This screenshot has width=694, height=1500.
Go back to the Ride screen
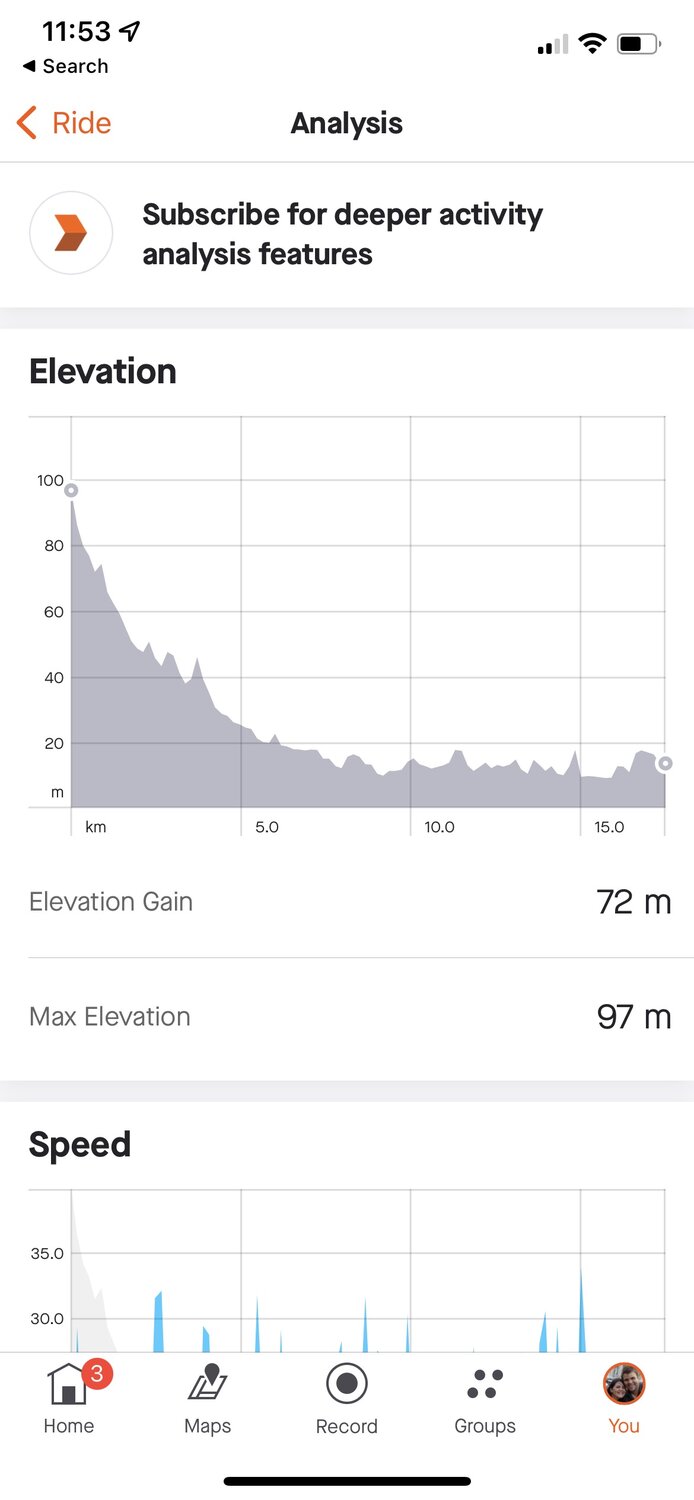tap(64, 124)
